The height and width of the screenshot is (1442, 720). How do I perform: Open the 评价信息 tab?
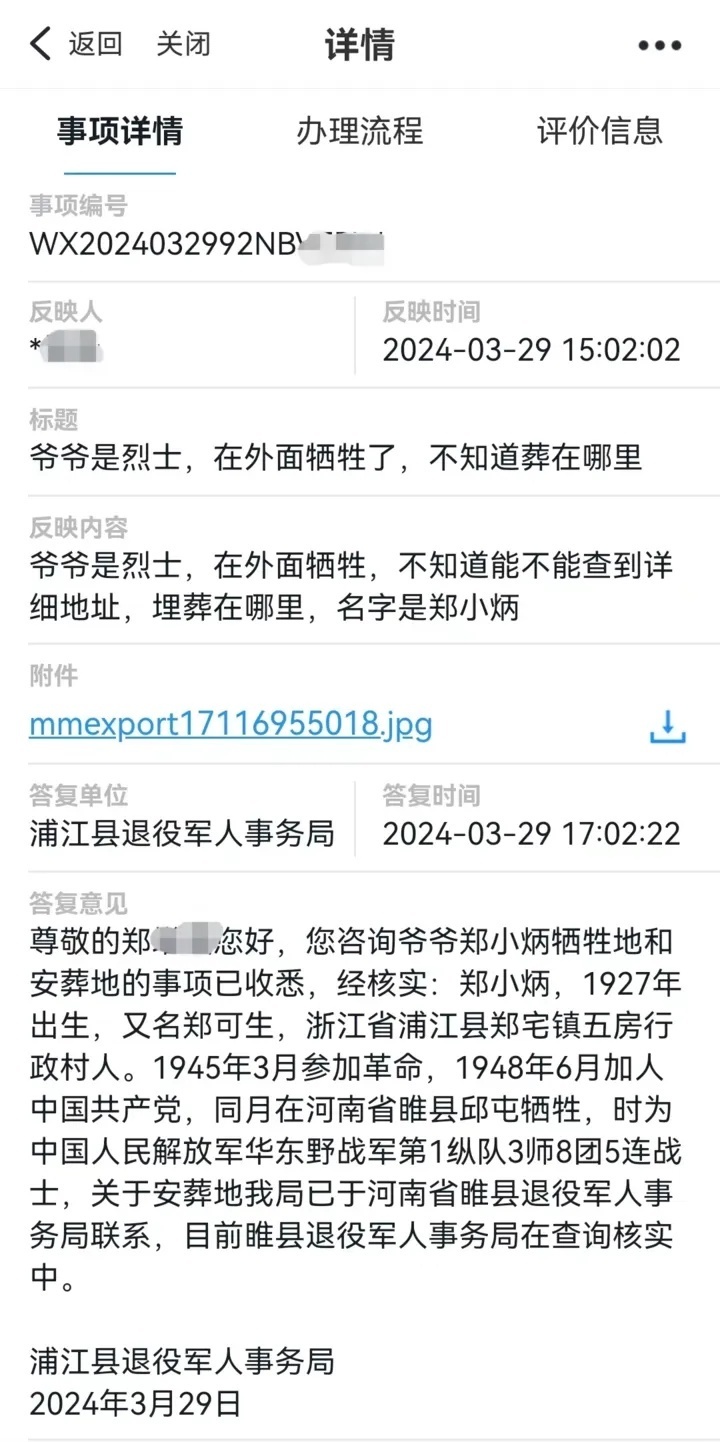(x=600, y=131)
